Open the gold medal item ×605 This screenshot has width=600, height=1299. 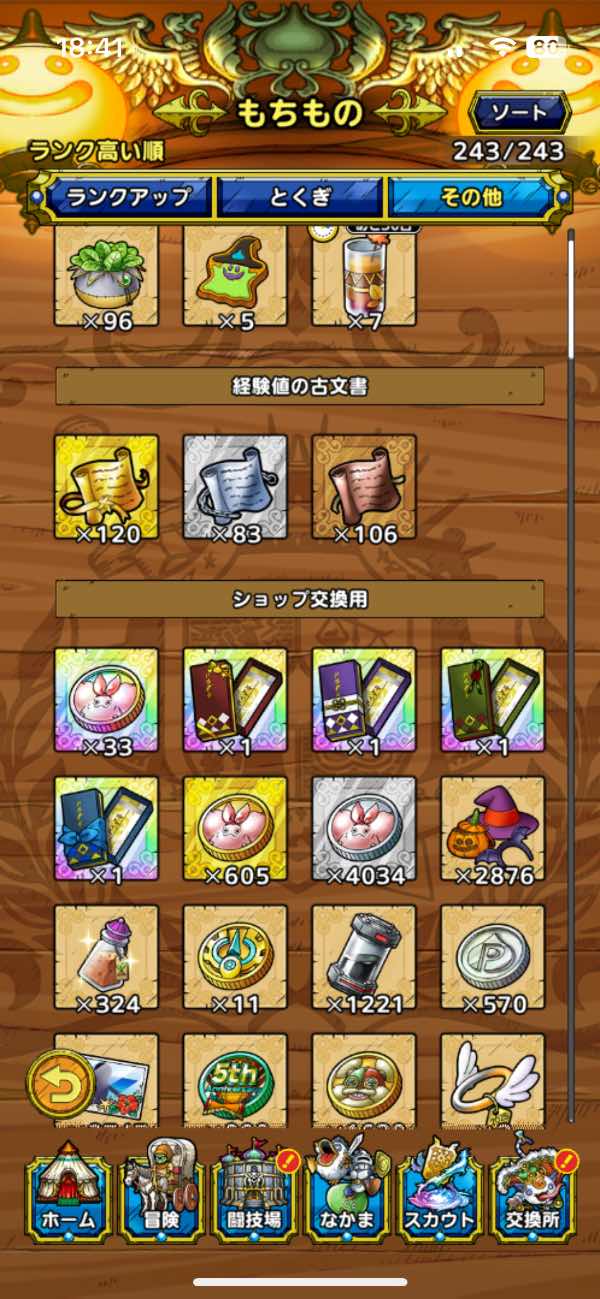[x=235, y=830]
